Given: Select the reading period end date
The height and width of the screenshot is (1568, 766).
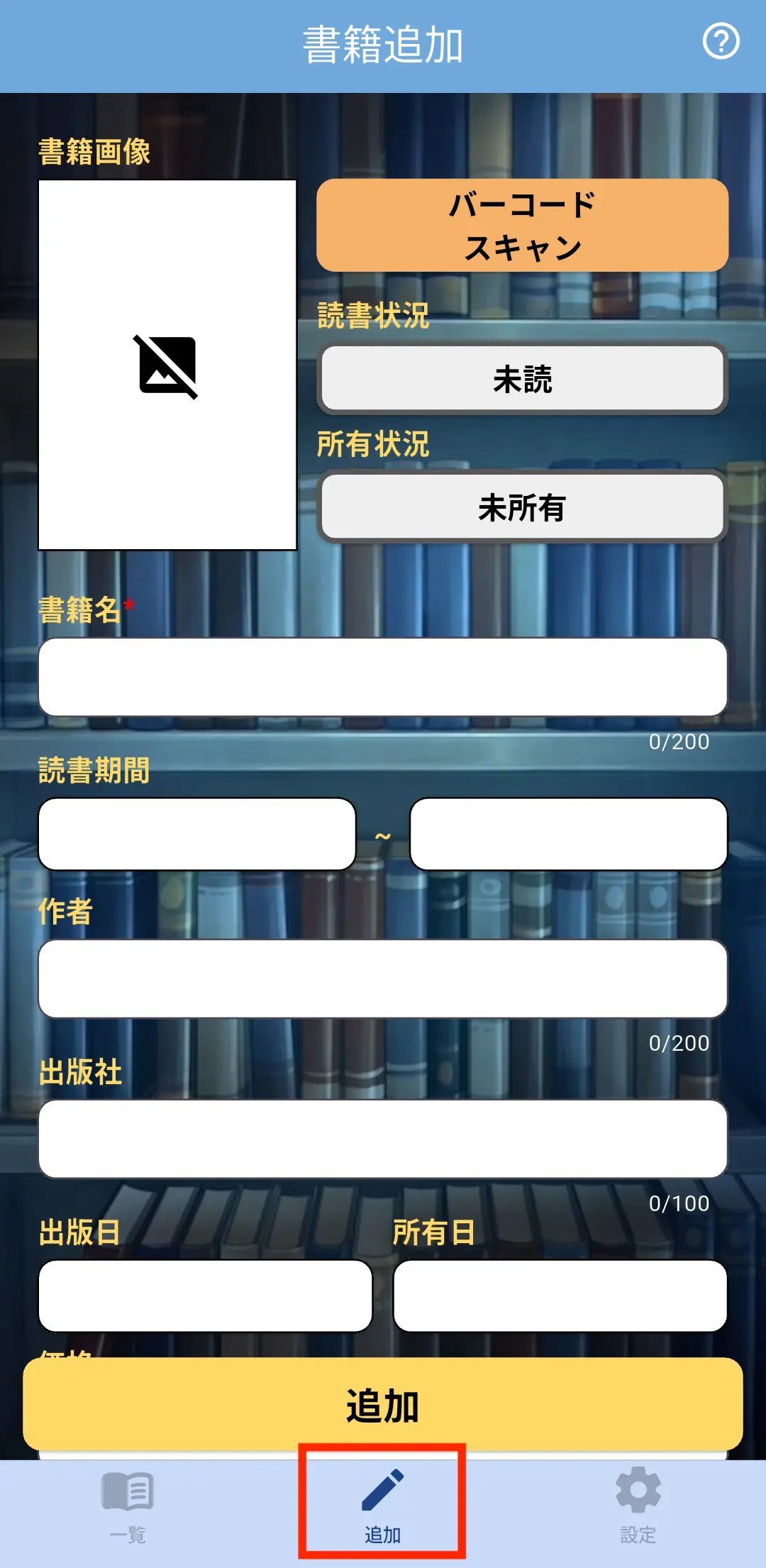Looking at the screenshot, I should point(569,834).
